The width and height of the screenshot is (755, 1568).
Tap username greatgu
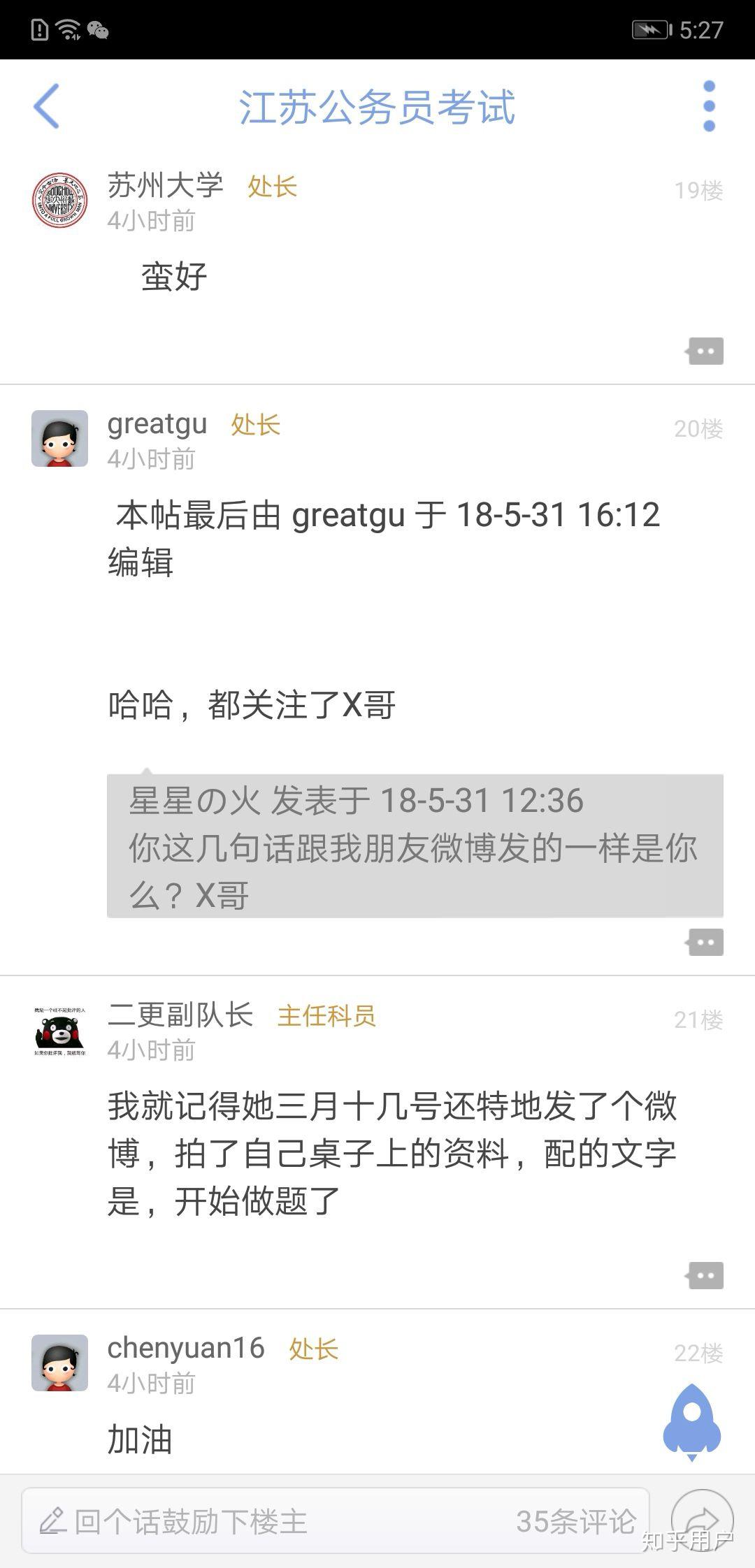tap(157, 424)
